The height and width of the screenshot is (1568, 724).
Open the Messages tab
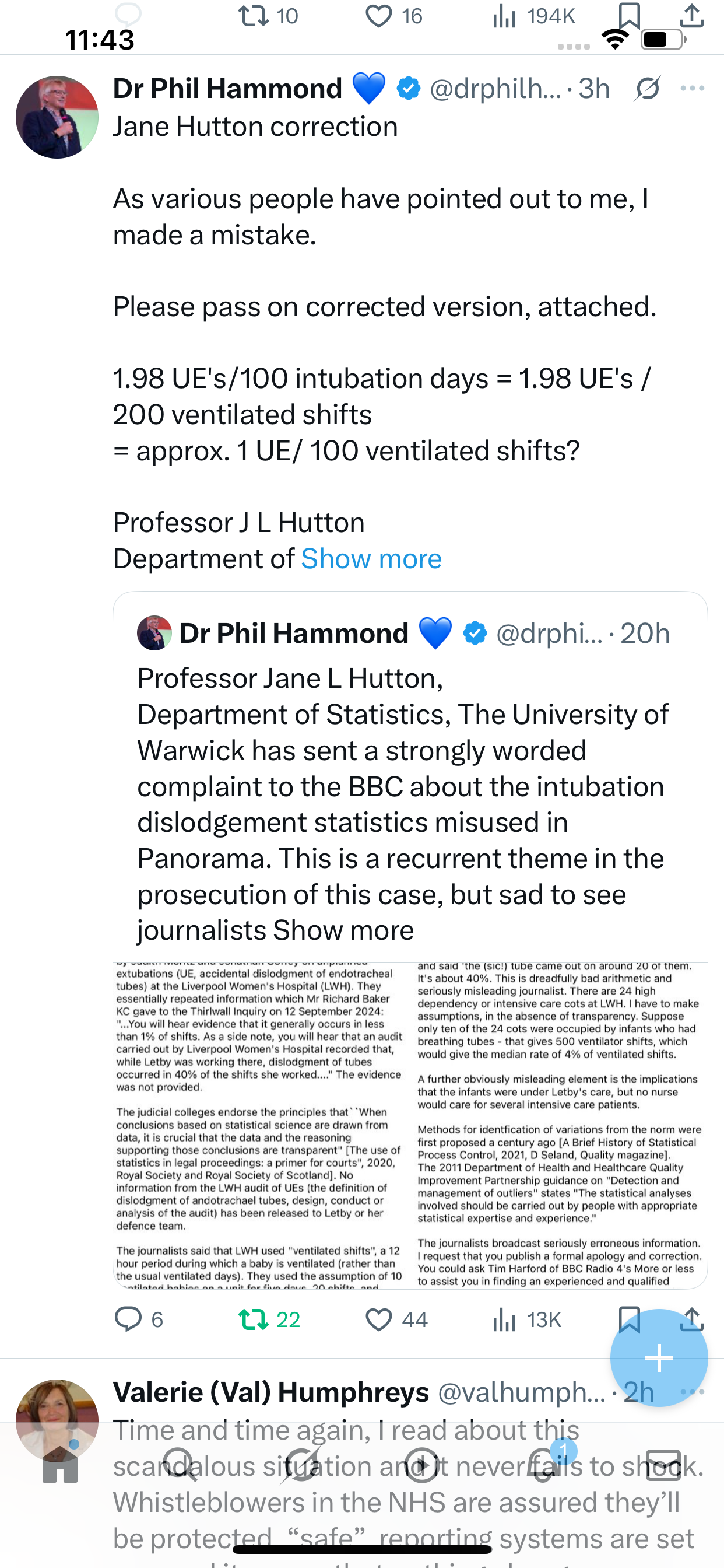pyautogui.click(x=663, y=1466)
